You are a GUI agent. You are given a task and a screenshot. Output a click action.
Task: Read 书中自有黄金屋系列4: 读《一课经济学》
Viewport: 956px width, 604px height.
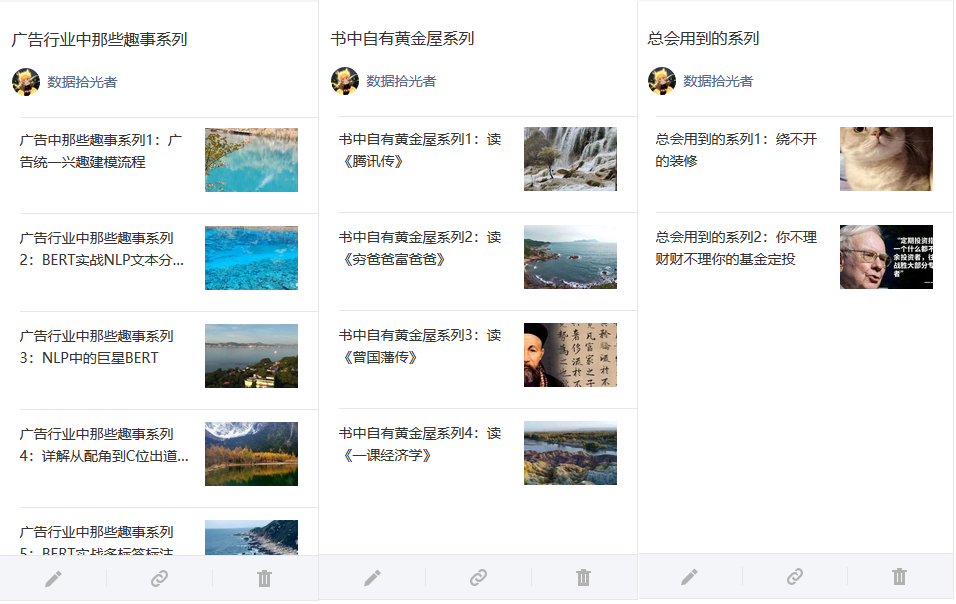(x=419, y=444)
